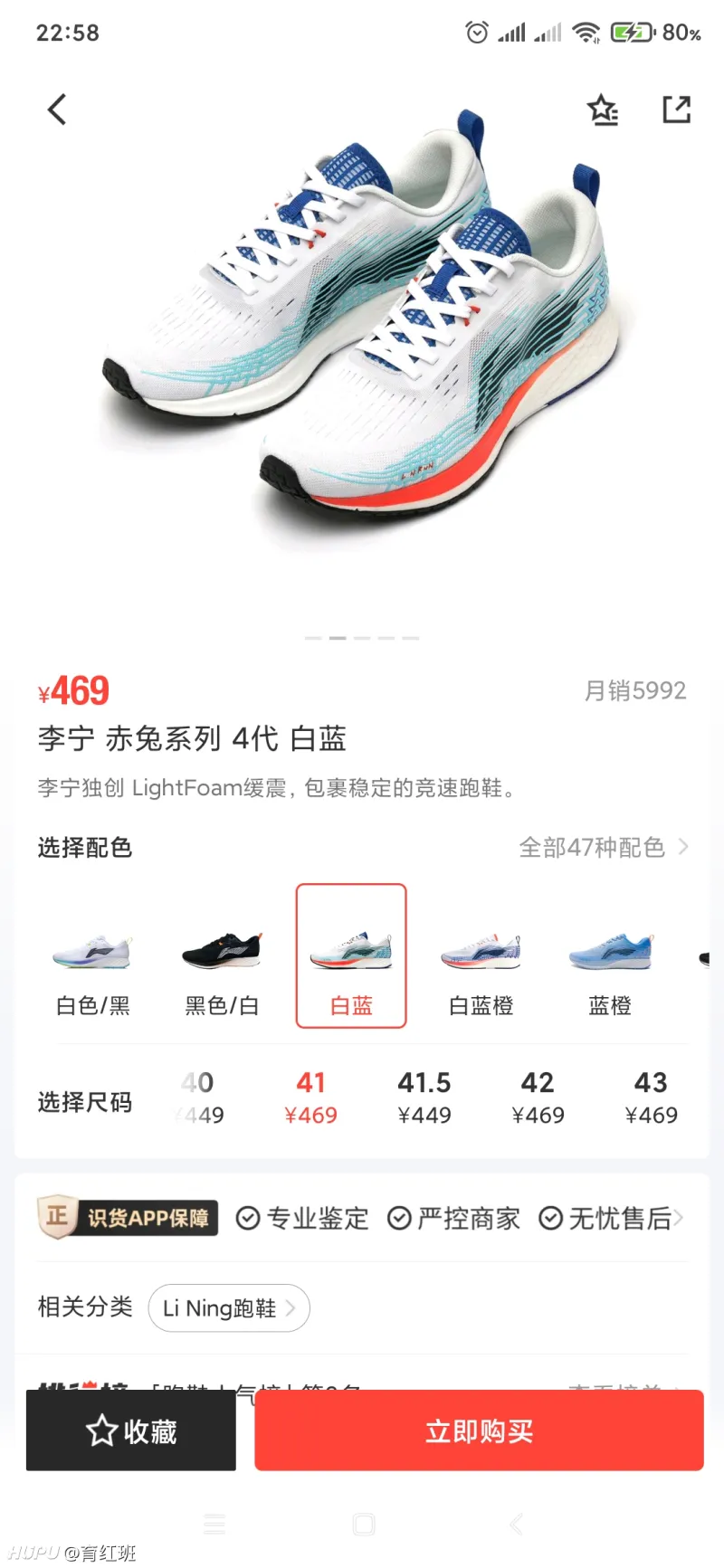Select size 43 at ¥469

pyautogui.click(x=651, y=1098)
